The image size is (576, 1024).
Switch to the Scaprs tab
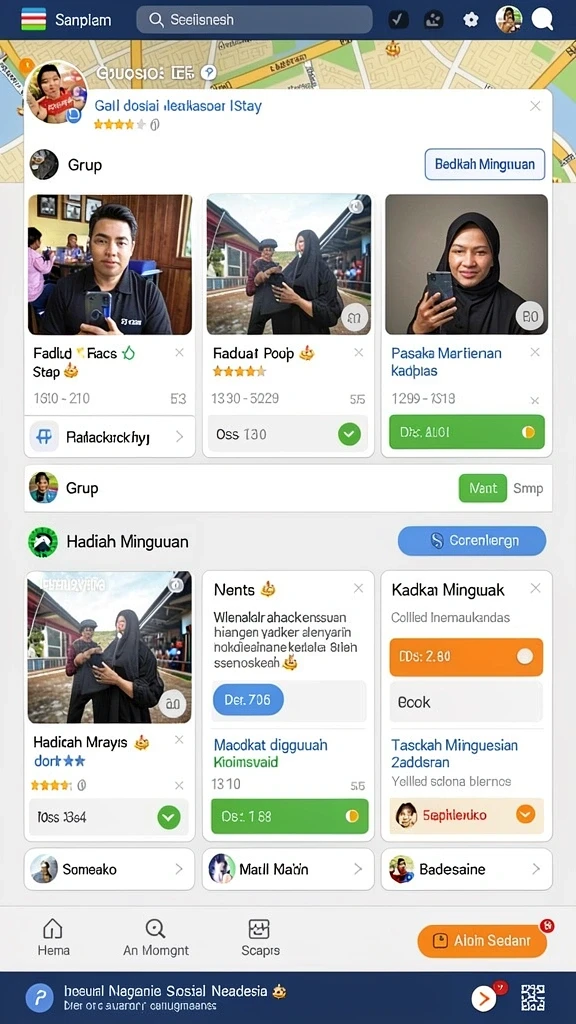[x=260, y=938]
